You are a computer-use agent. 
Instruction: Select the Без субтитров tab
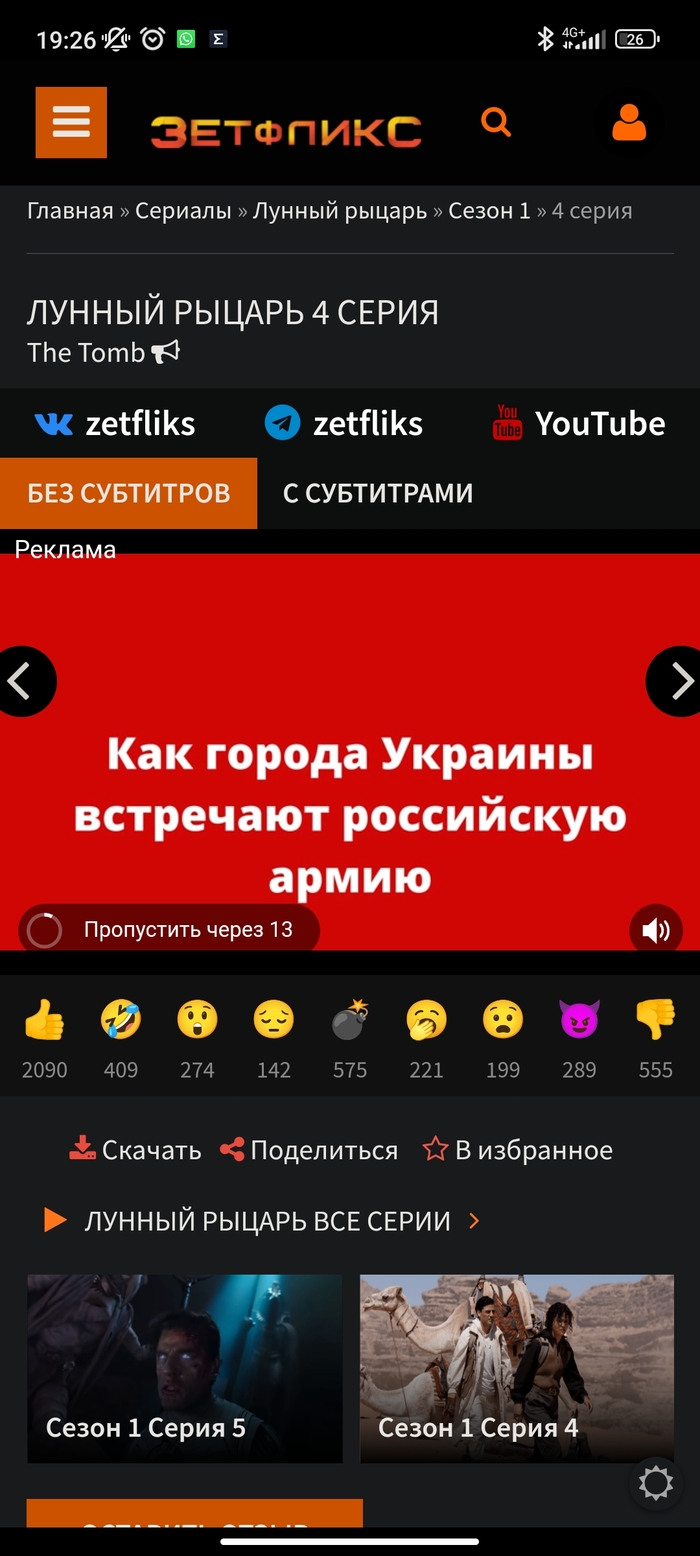128,493
